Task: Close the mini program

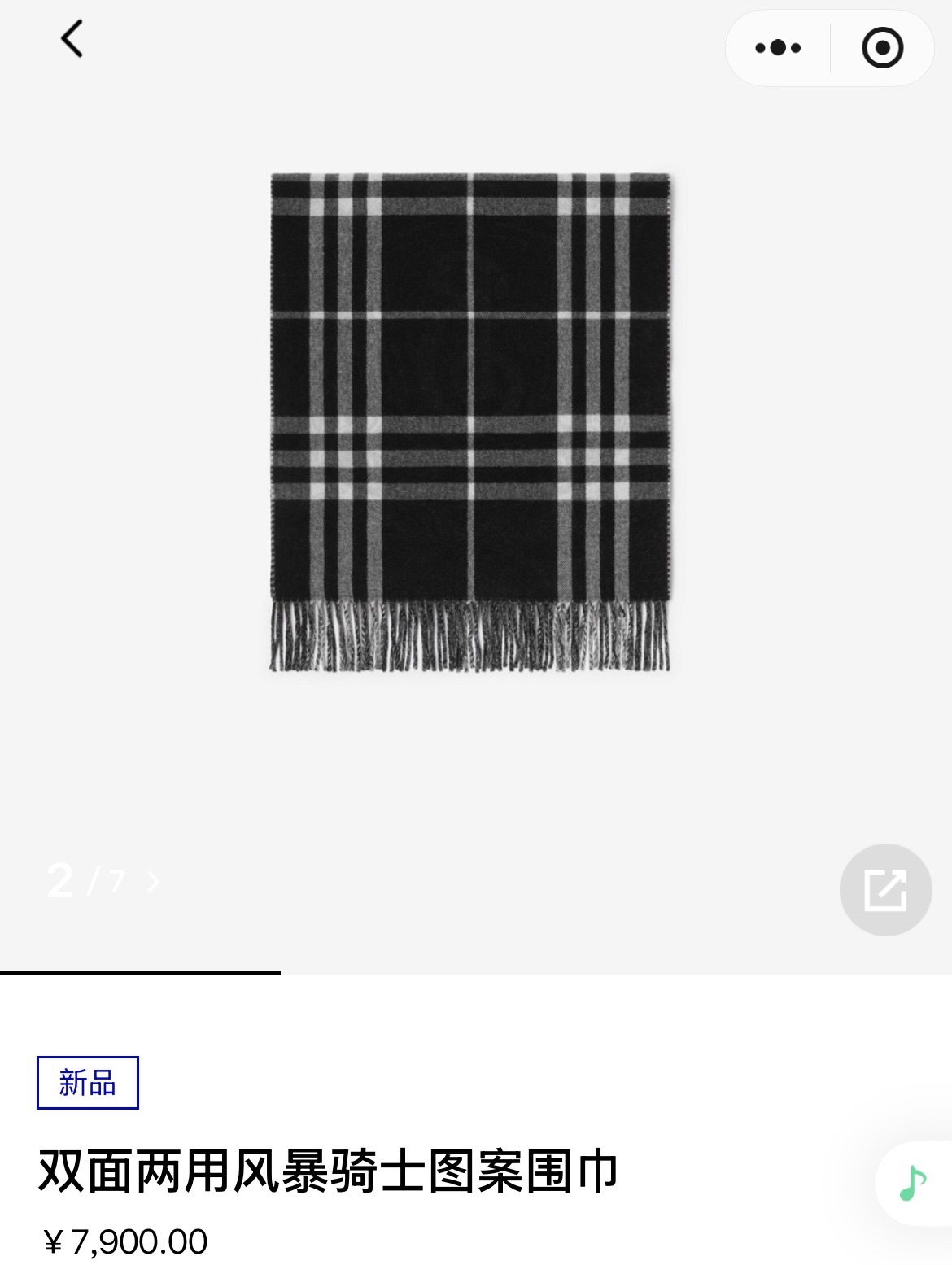Action: coord(883,48)
